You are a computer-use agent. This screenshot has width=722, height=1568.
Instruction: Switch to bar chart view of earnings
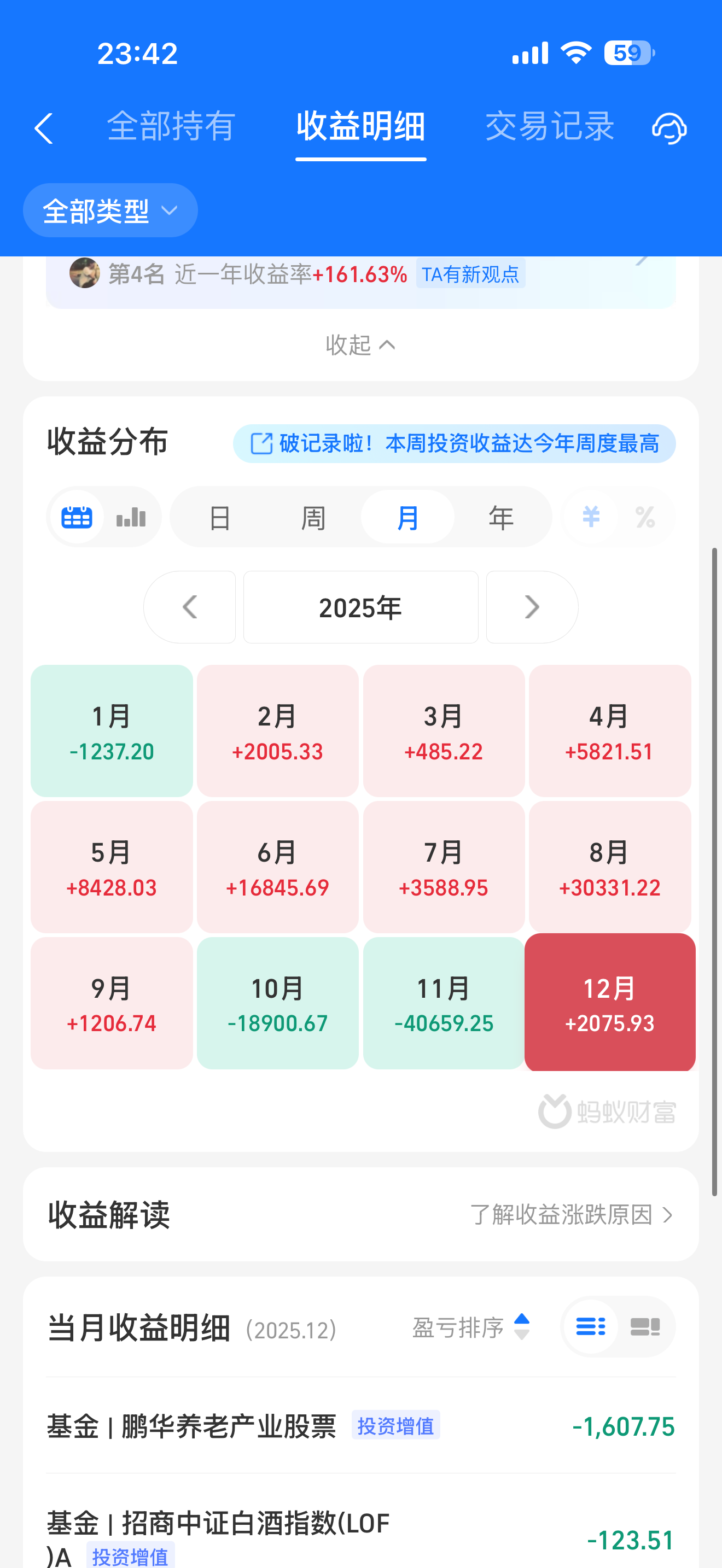pos(131,516)
